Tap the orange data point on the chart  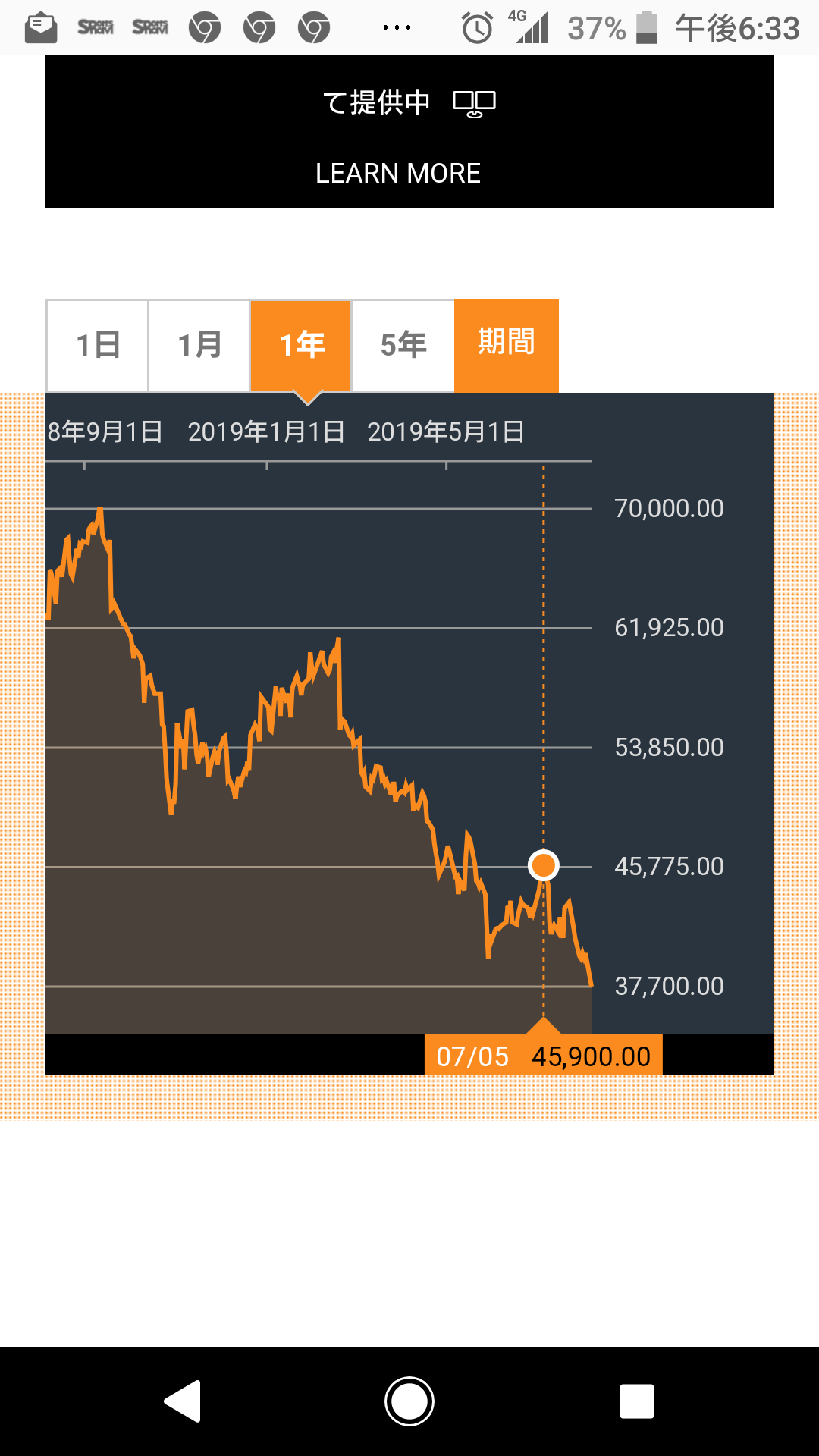click(x=543, y=865)
